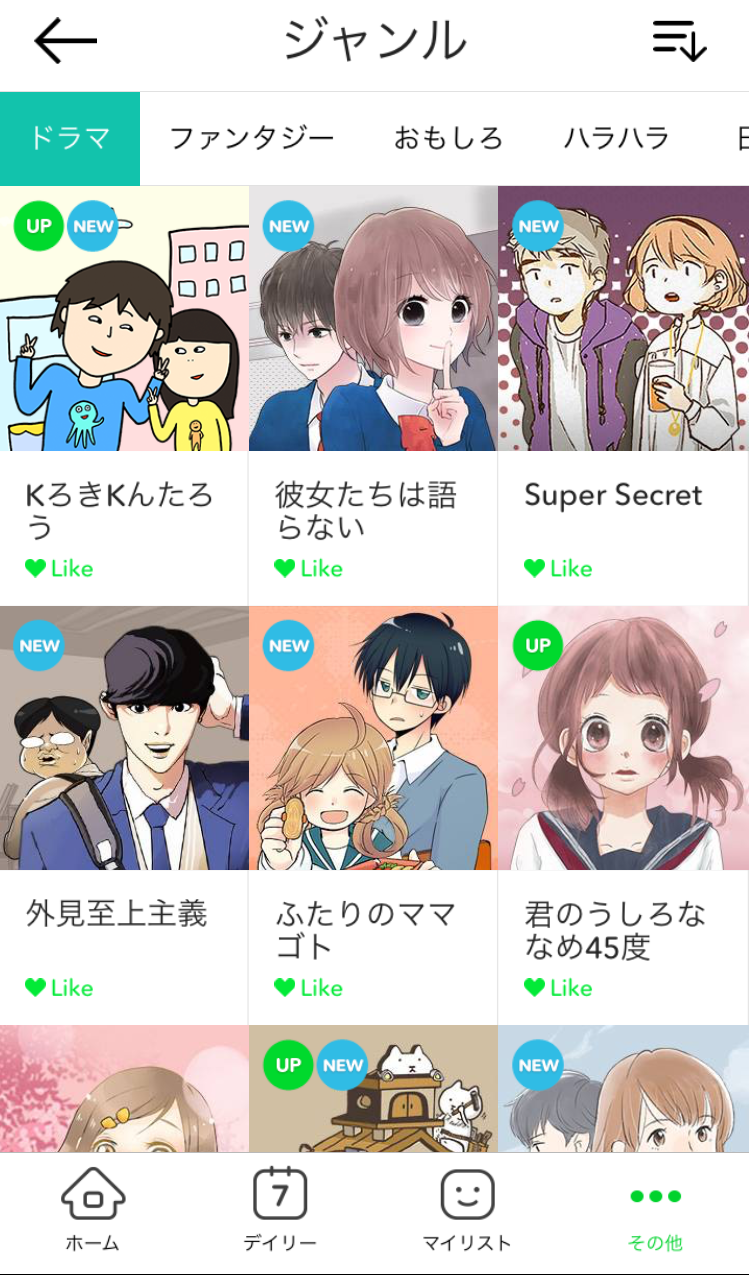
Task: Open the ふたりのママゴト comic
Action: 373,738
